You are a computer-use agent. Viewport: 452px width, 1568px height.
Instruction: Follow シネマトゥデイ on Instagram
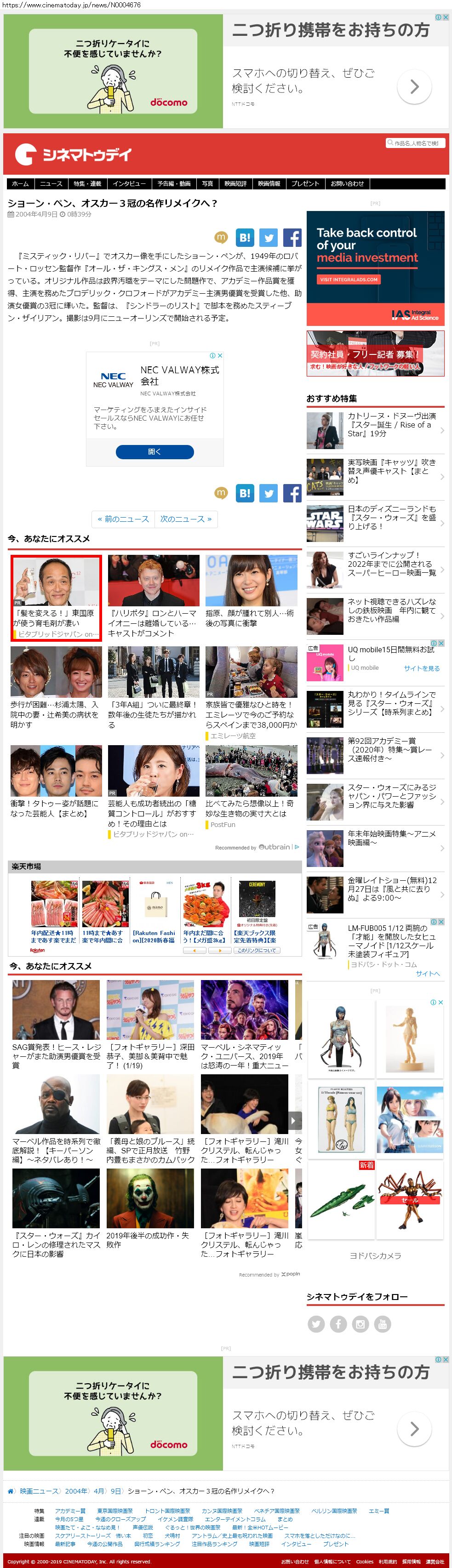click(x=360, y=1324)
